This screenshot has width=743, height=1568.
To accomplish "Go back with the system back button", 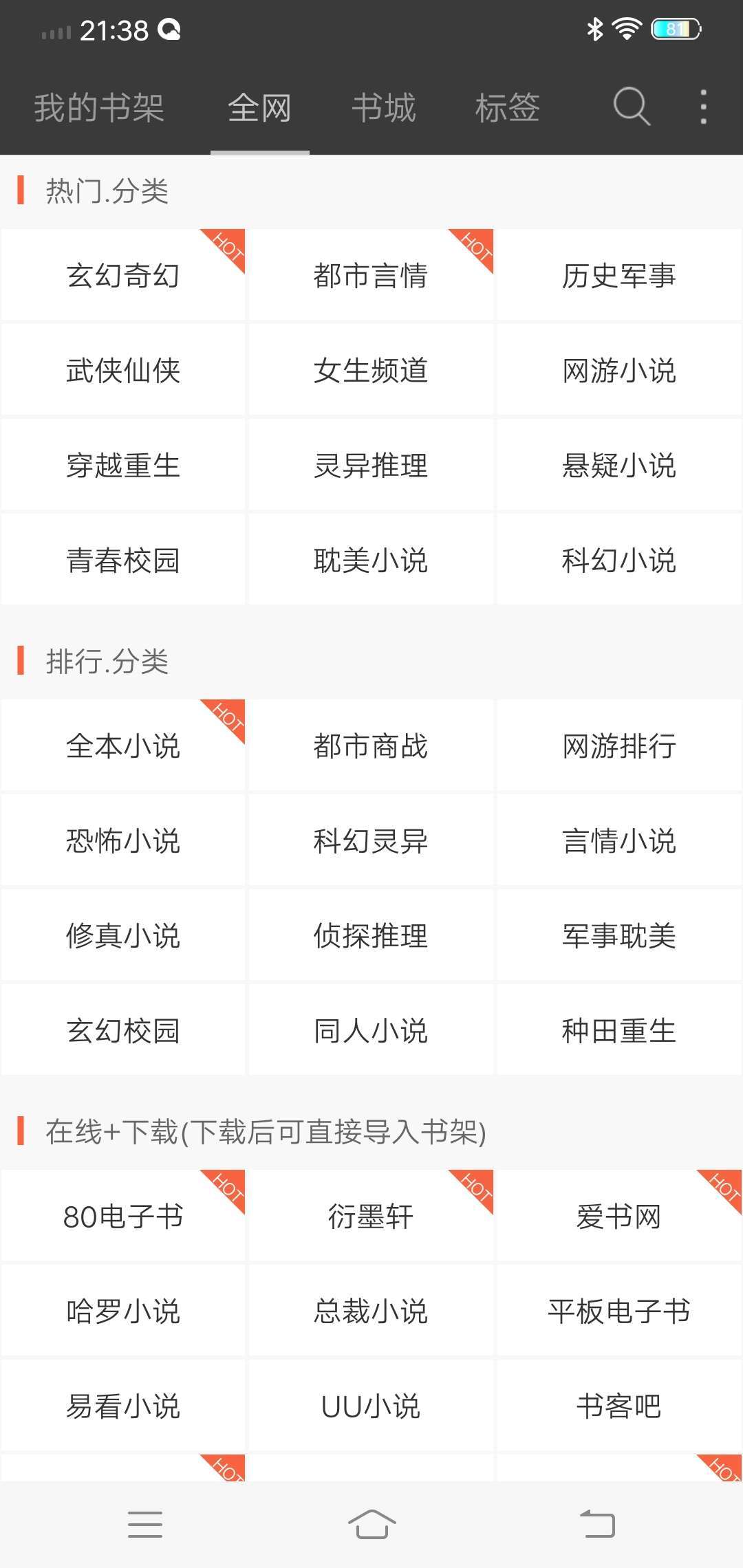I will [597, 1524].
